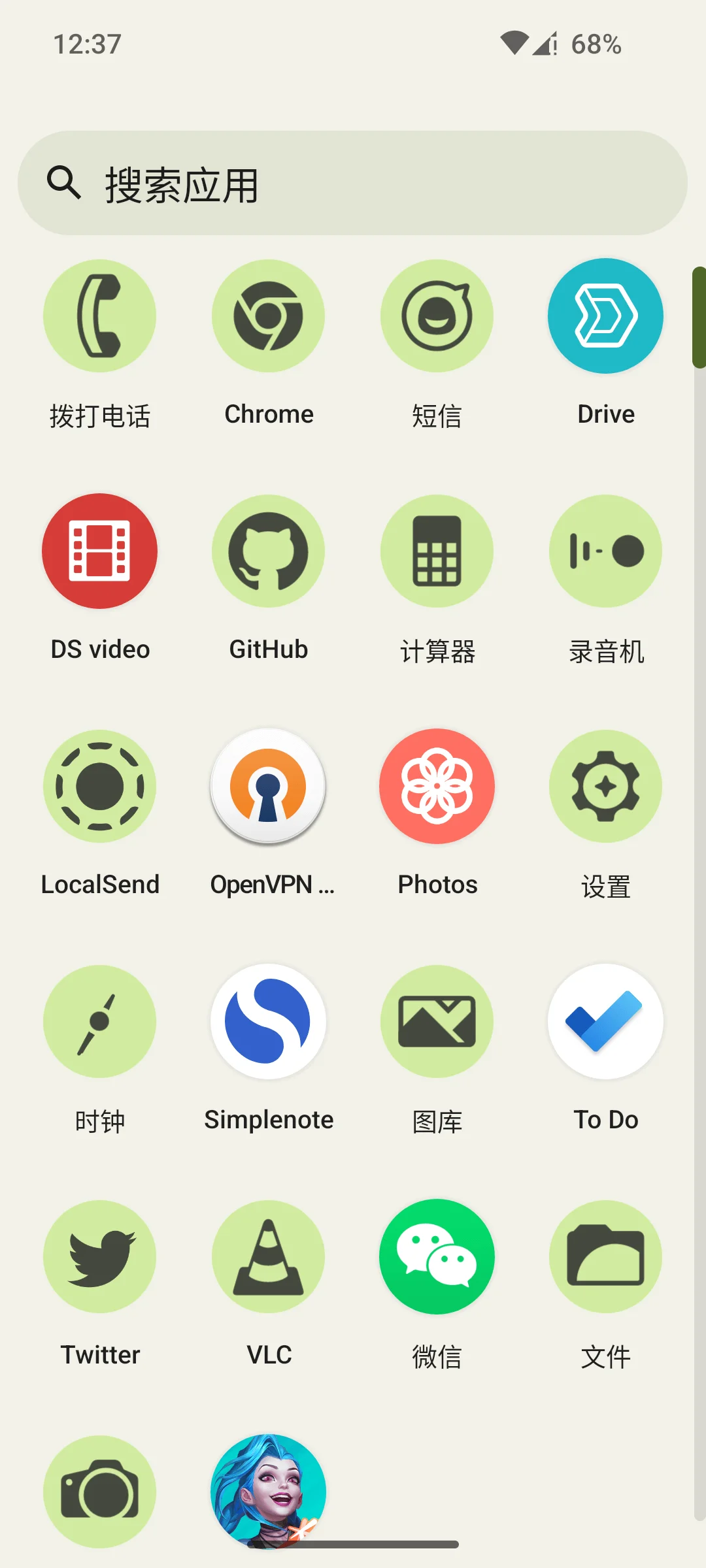Open the 图库 gallery app
This screenshot has width=706, height=1568.
click(437, 1022)
